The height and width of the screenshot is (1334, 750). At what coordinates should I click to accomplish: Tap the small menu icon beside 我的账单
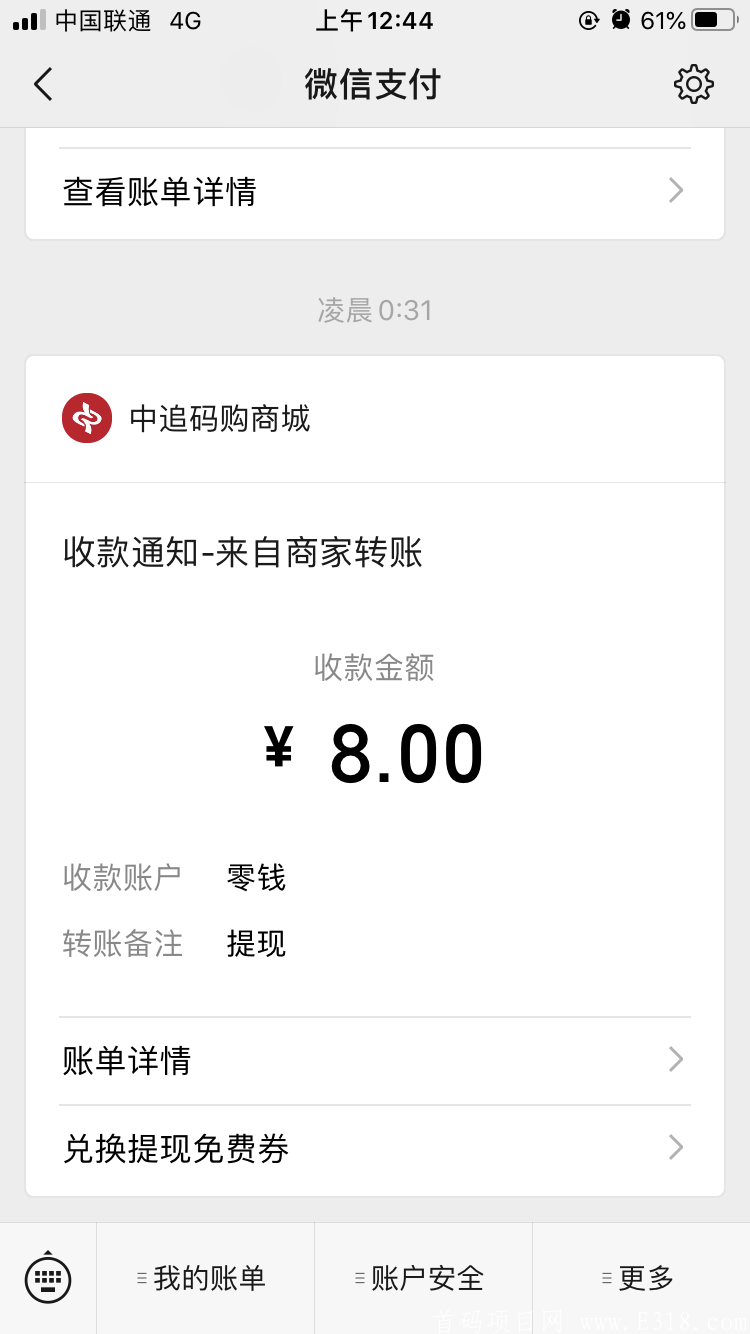(140, 1277)
